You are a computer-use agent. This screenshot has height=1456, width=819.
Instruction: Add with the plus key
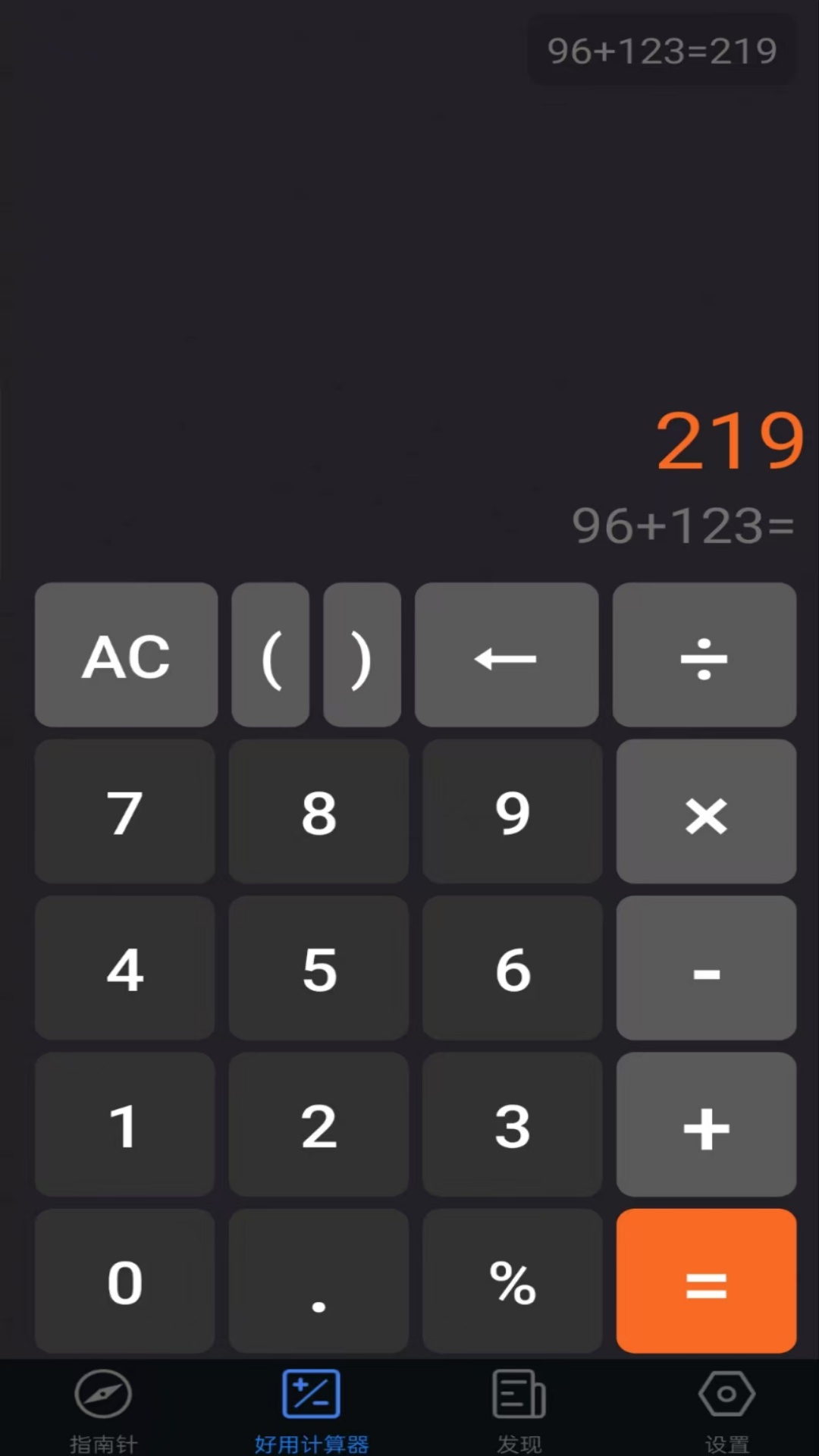[706, 1125]
